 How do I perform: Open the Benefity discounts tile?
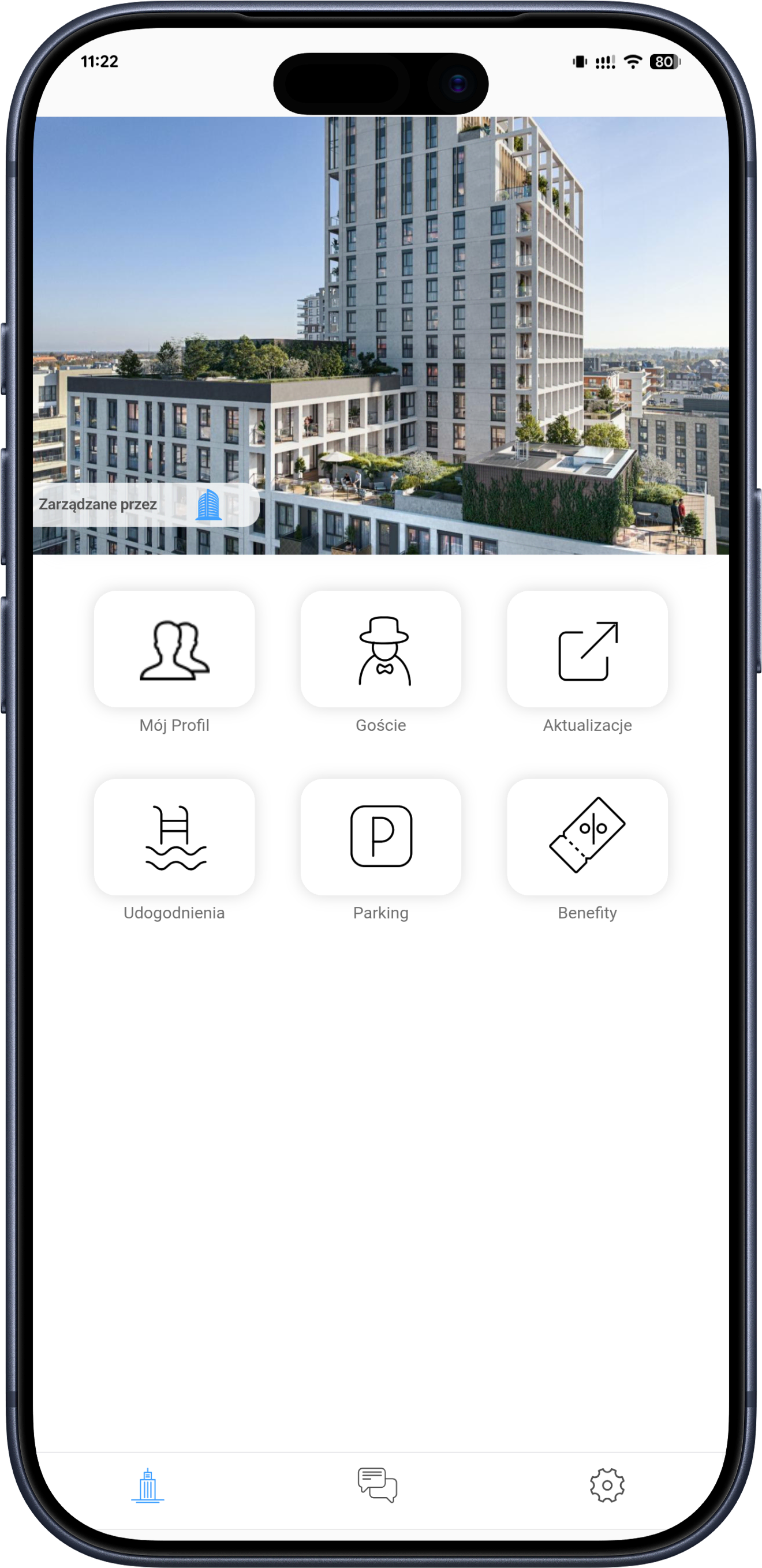tap(587, 836)
